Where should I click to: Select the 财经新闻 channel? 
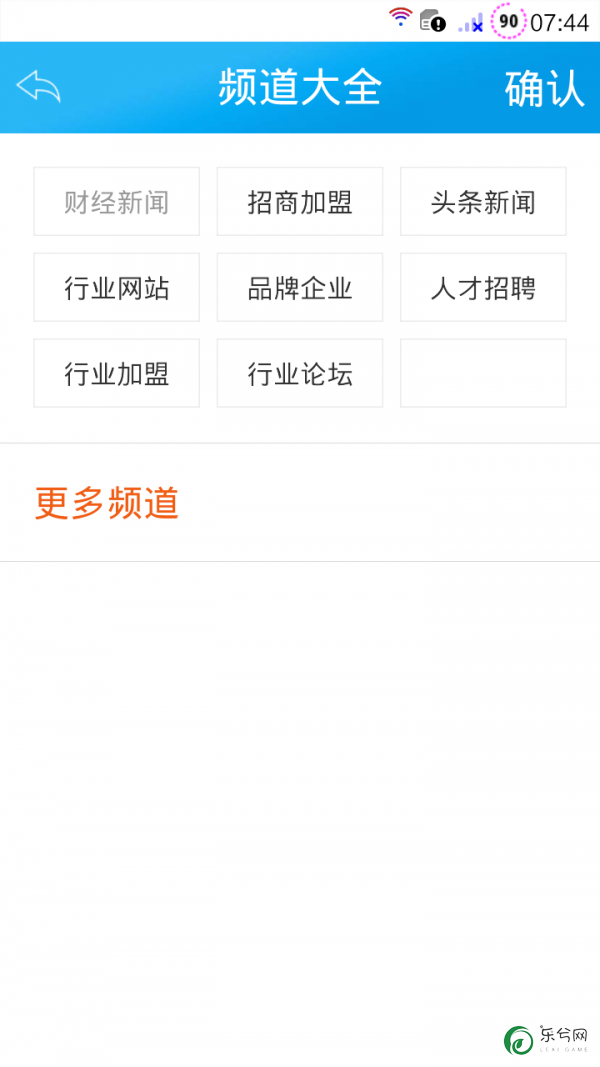point(116,201)
